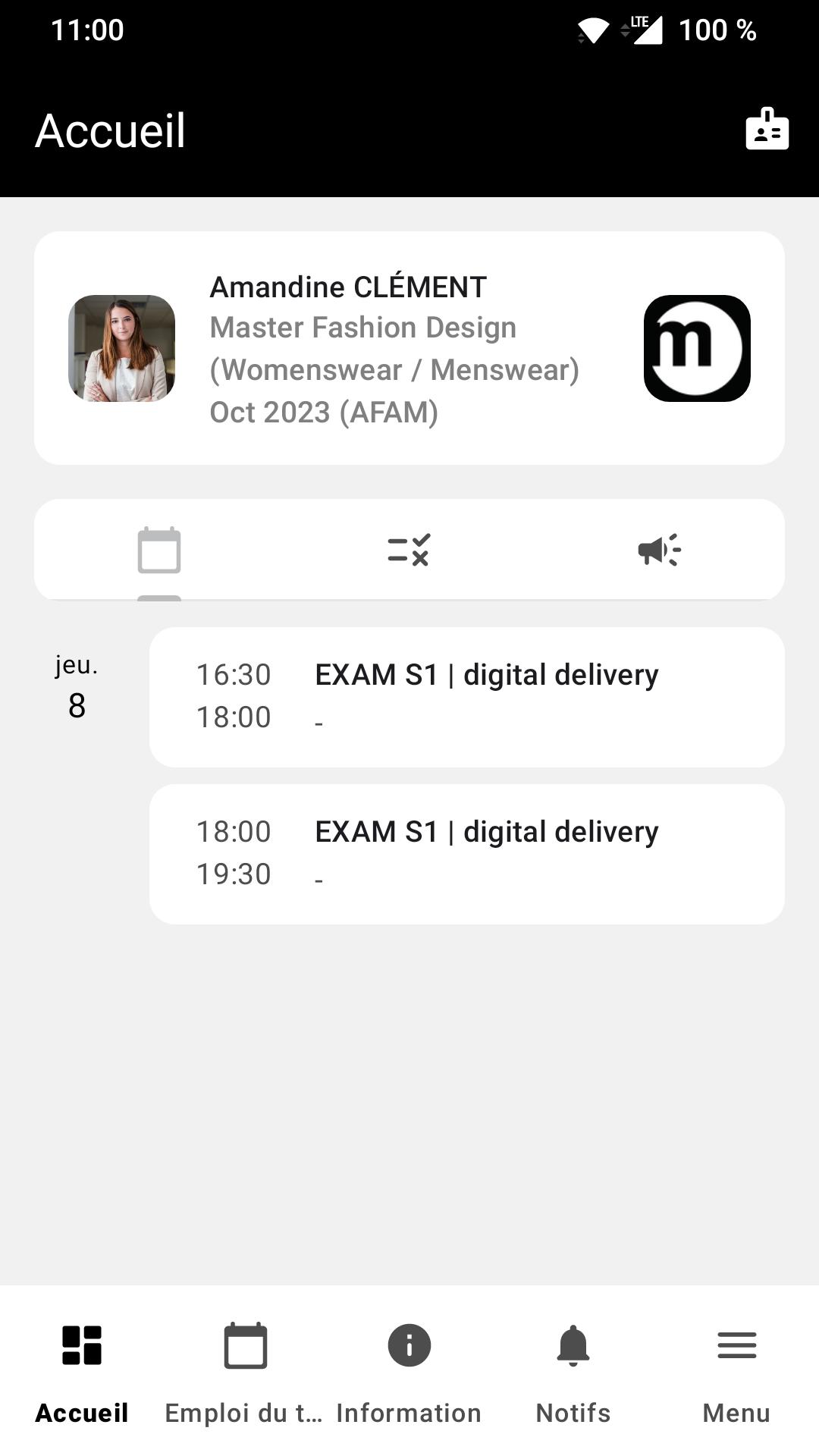The image size is (819, 1456).
Task: Open Amandine CLÉMENT's profile card
Action: [409, 348]
